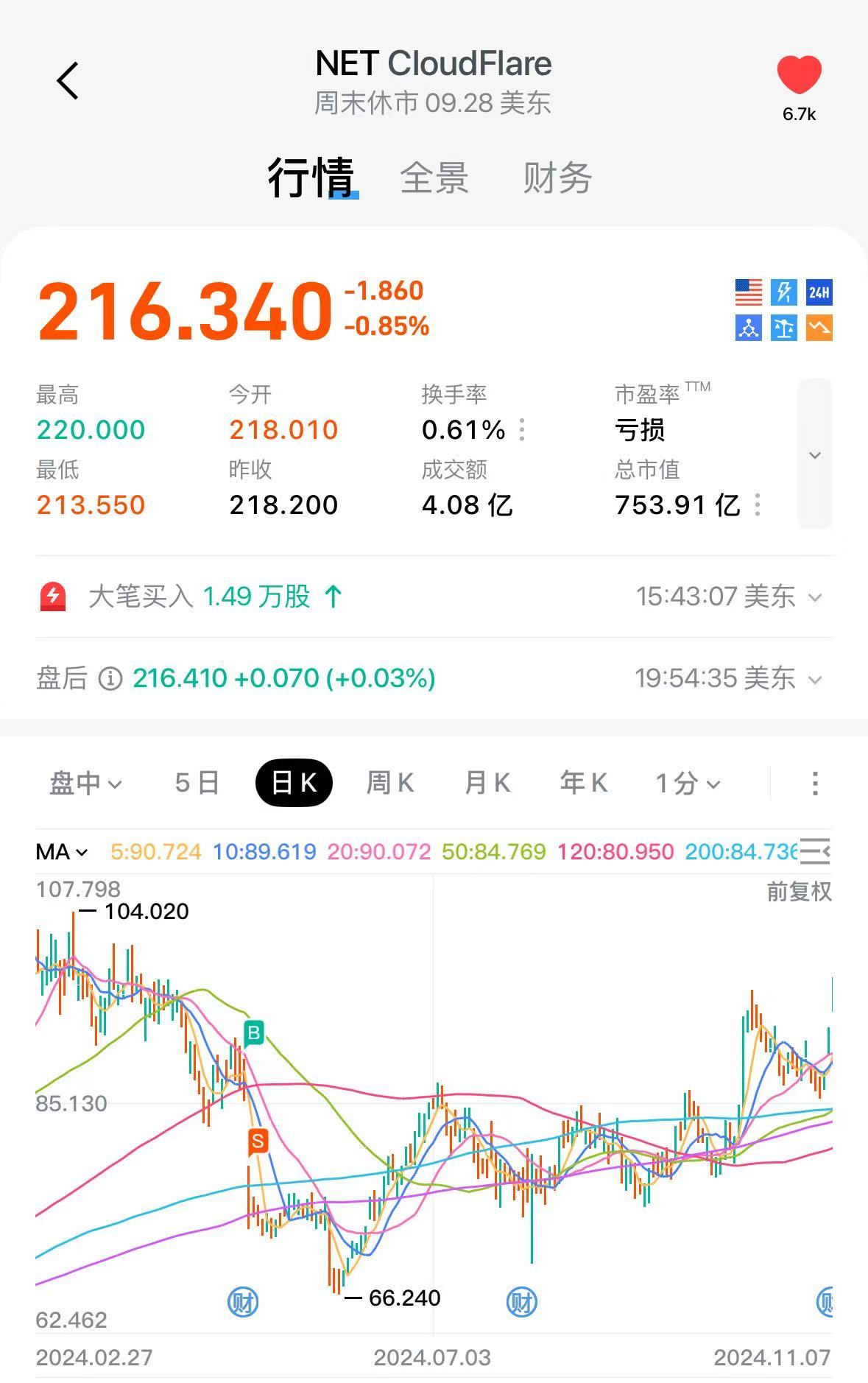Open the 1分 interval dropdown
The height and width of the screenshot is (1383, 868).
pos(688,783)
